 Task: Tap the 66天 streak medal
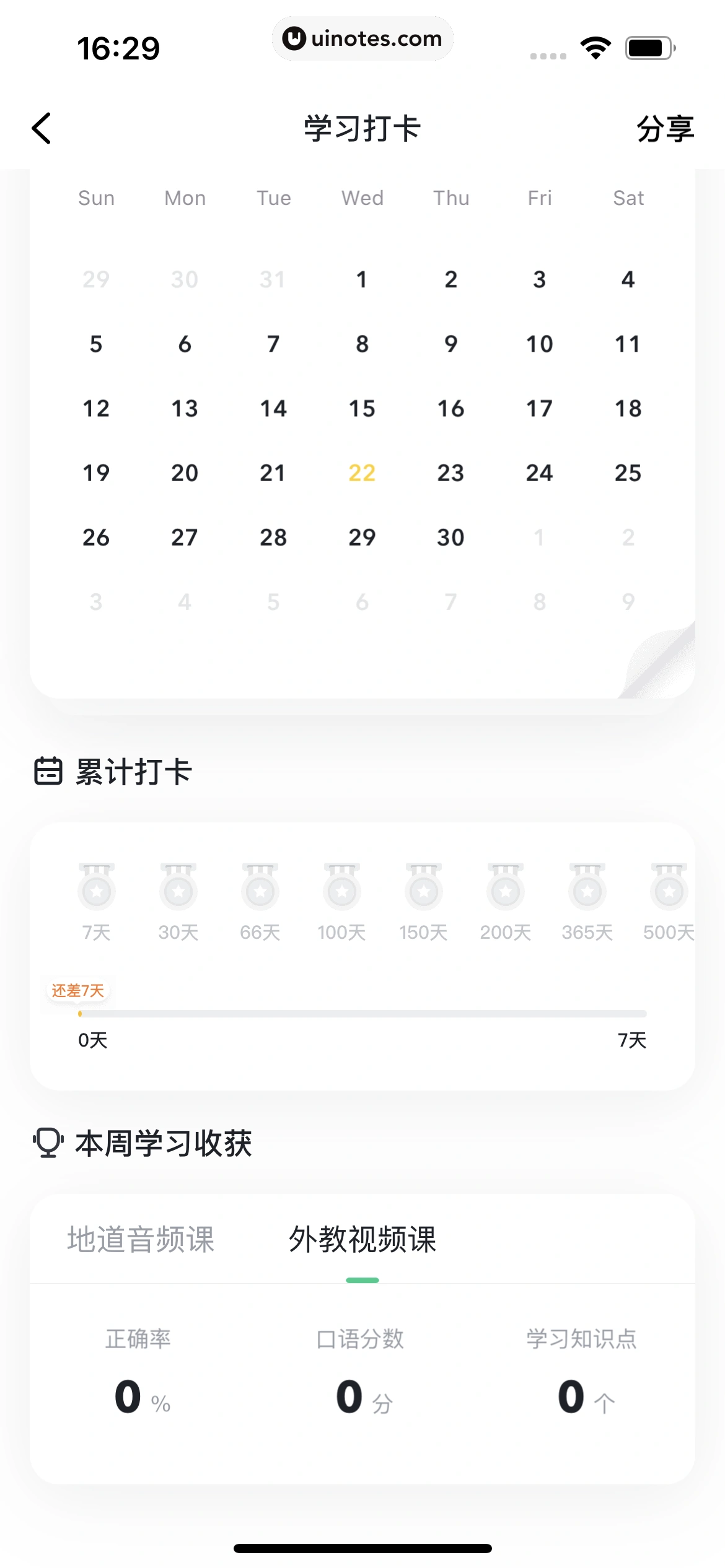point(260,895)
